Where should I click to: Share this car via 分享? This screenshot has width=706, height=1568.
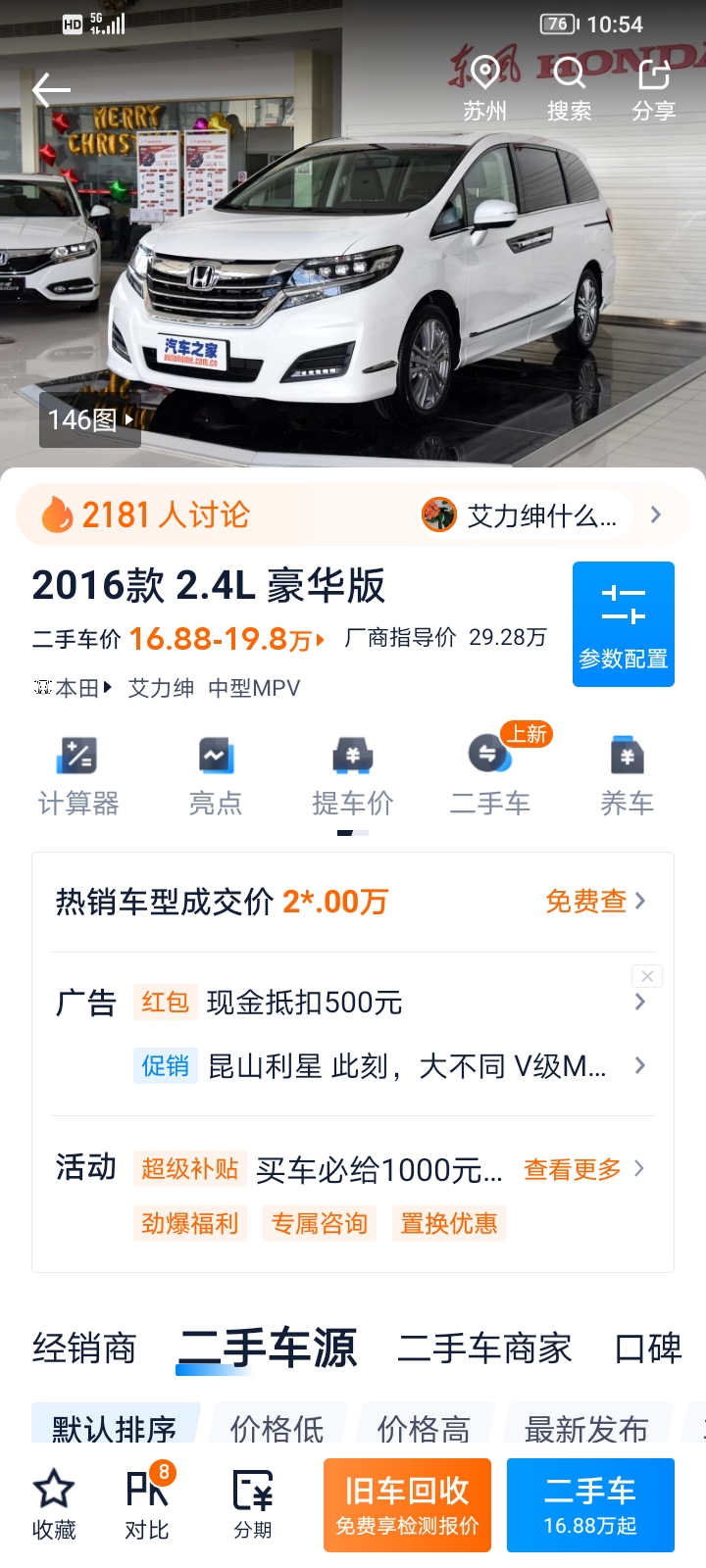[x=654, y=89]
